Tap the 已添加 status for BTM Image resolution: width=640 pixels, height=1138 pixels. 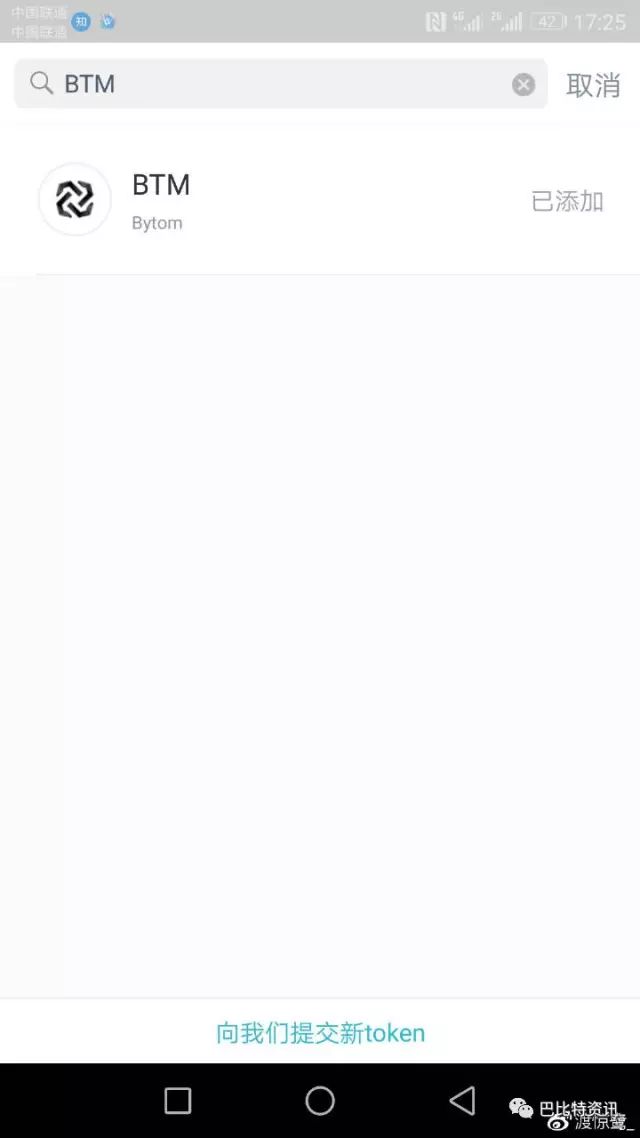click(567, 201)
